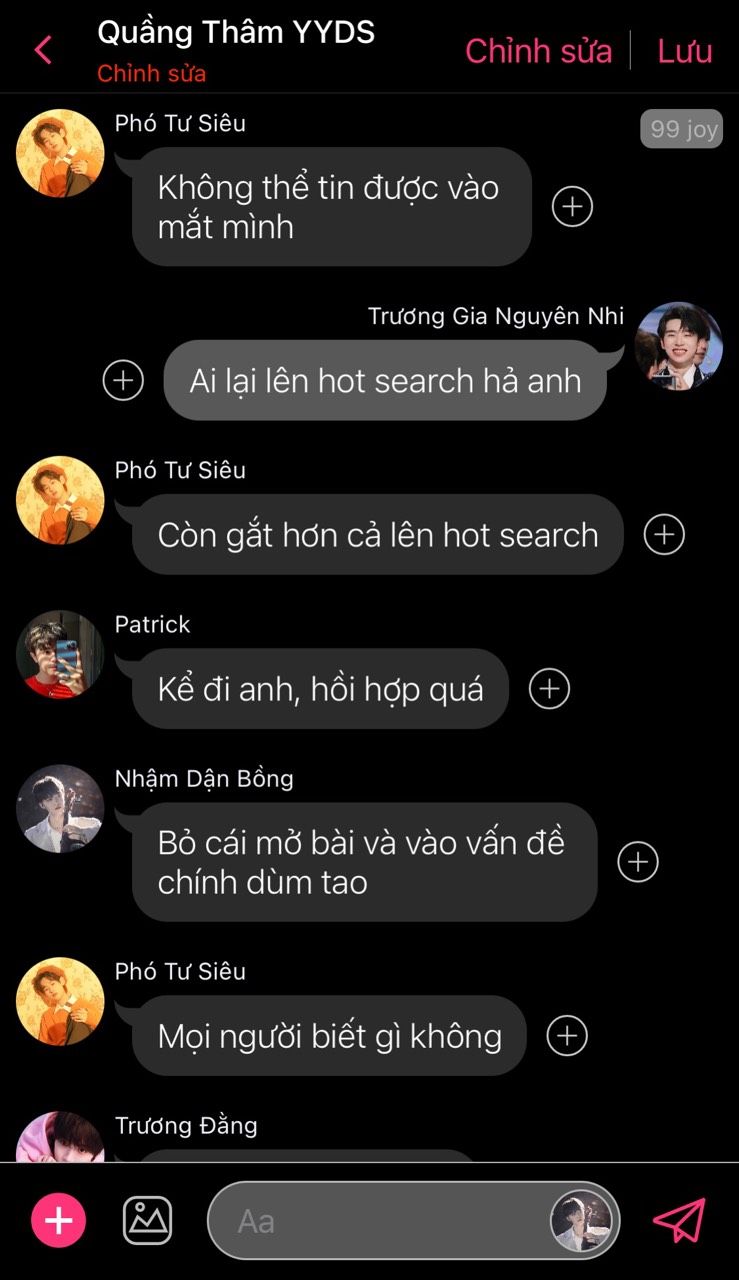Open the pink add button at bottom
This screenshot has height=1280, width=739.
(59, 1220)
